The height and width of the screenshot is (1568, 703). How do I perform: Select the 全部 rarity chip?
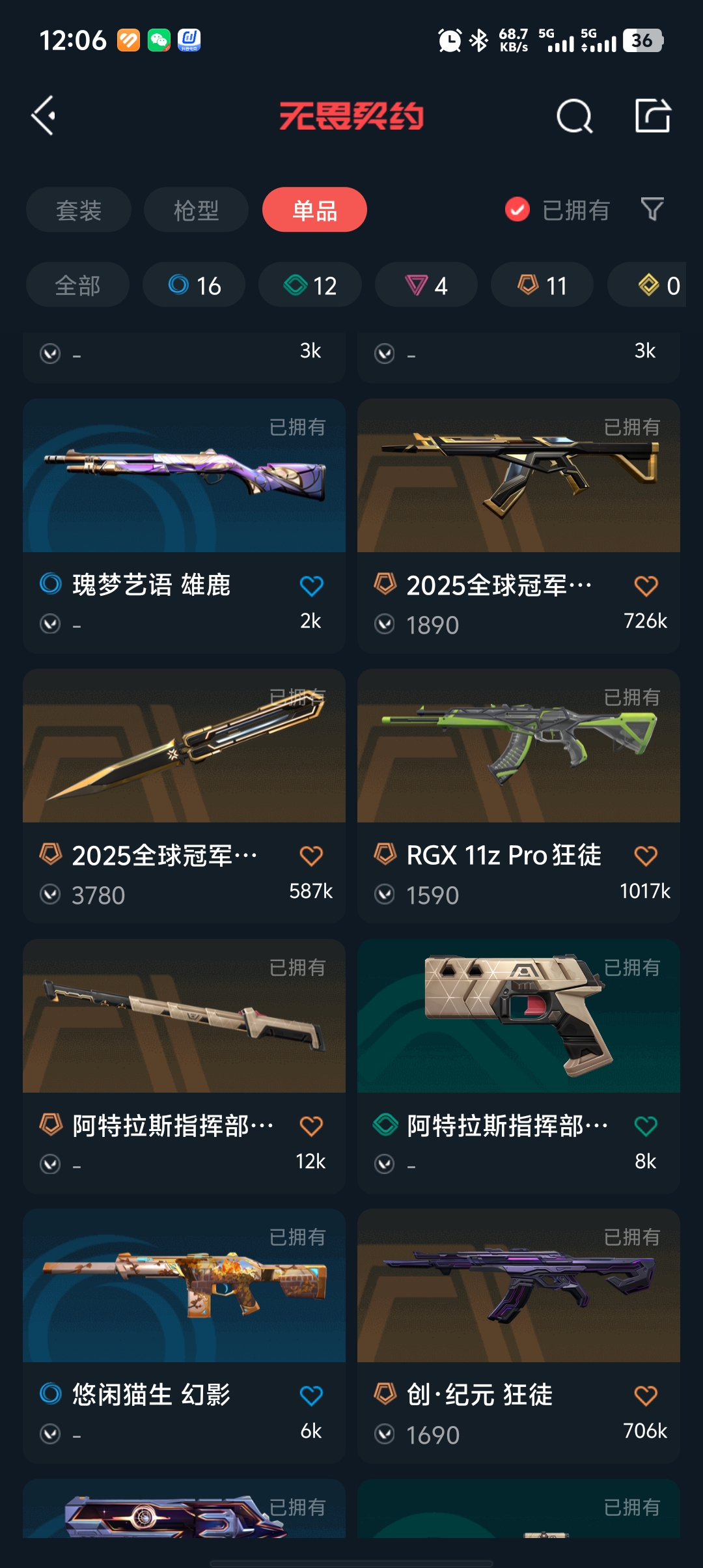[77, 285]
